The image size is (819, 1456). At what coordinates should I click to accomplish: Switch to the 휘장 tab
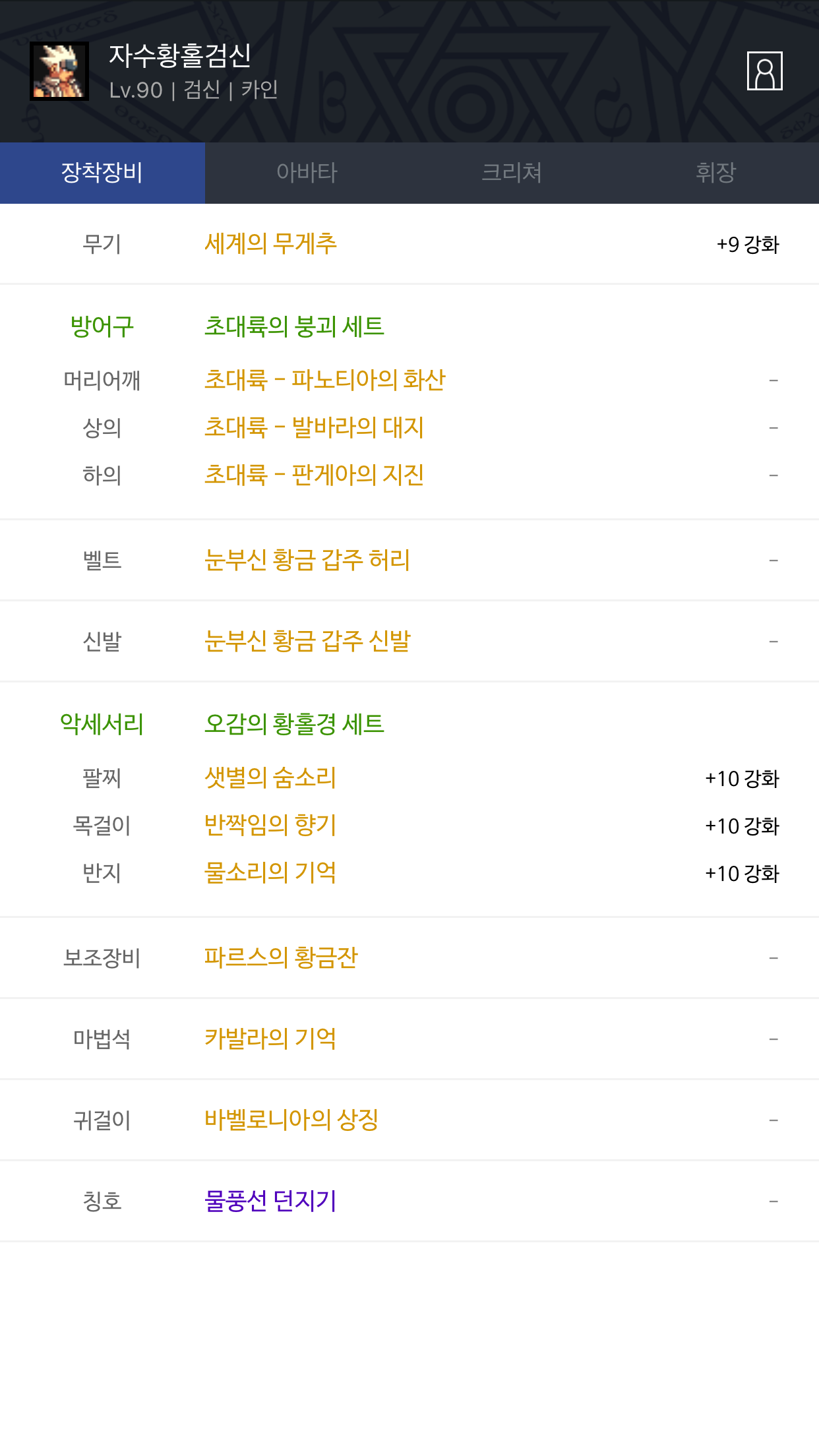[716, 173]
